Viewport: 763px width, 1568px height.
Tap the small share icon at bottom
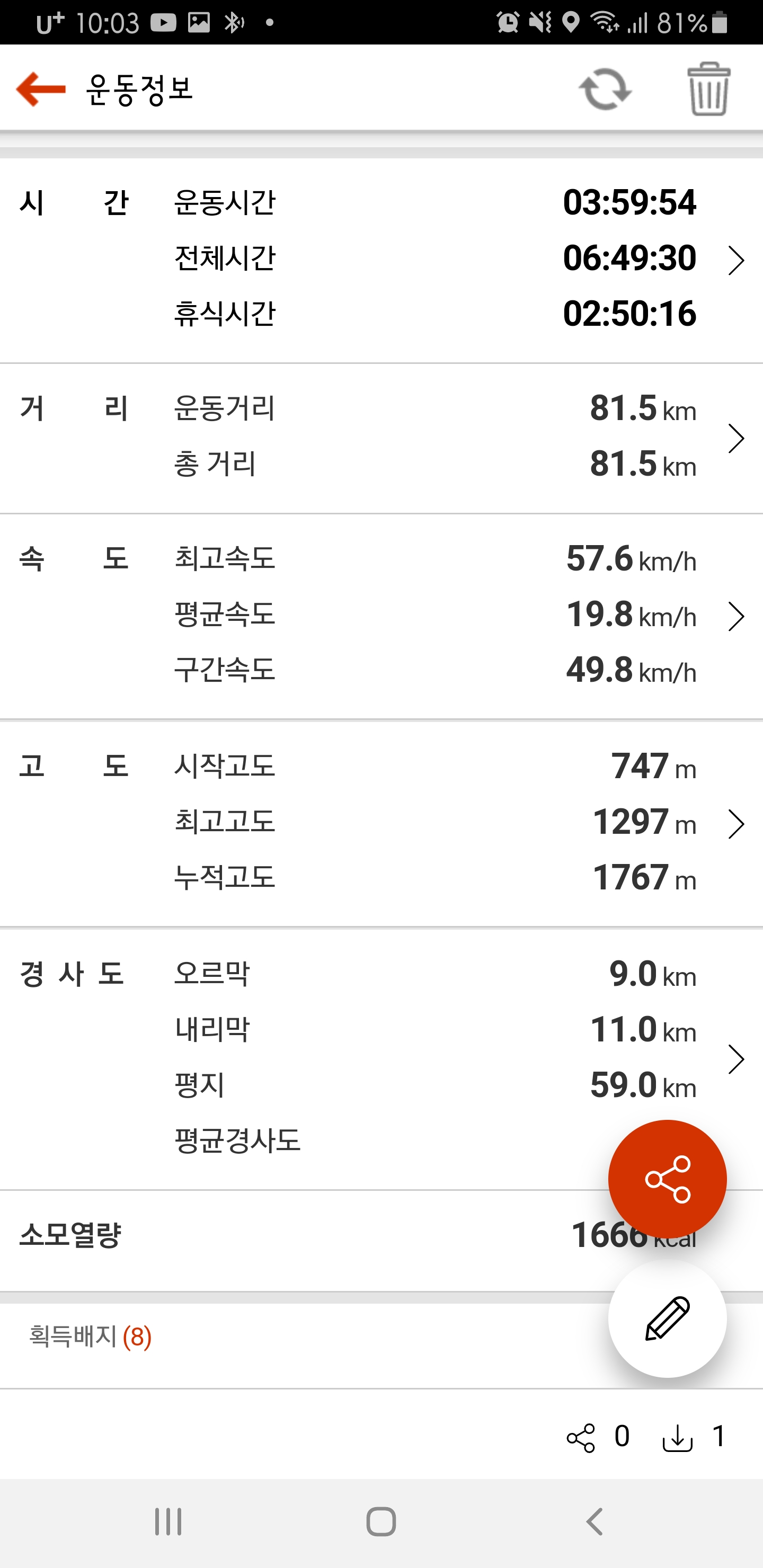tap(580, 1437)
